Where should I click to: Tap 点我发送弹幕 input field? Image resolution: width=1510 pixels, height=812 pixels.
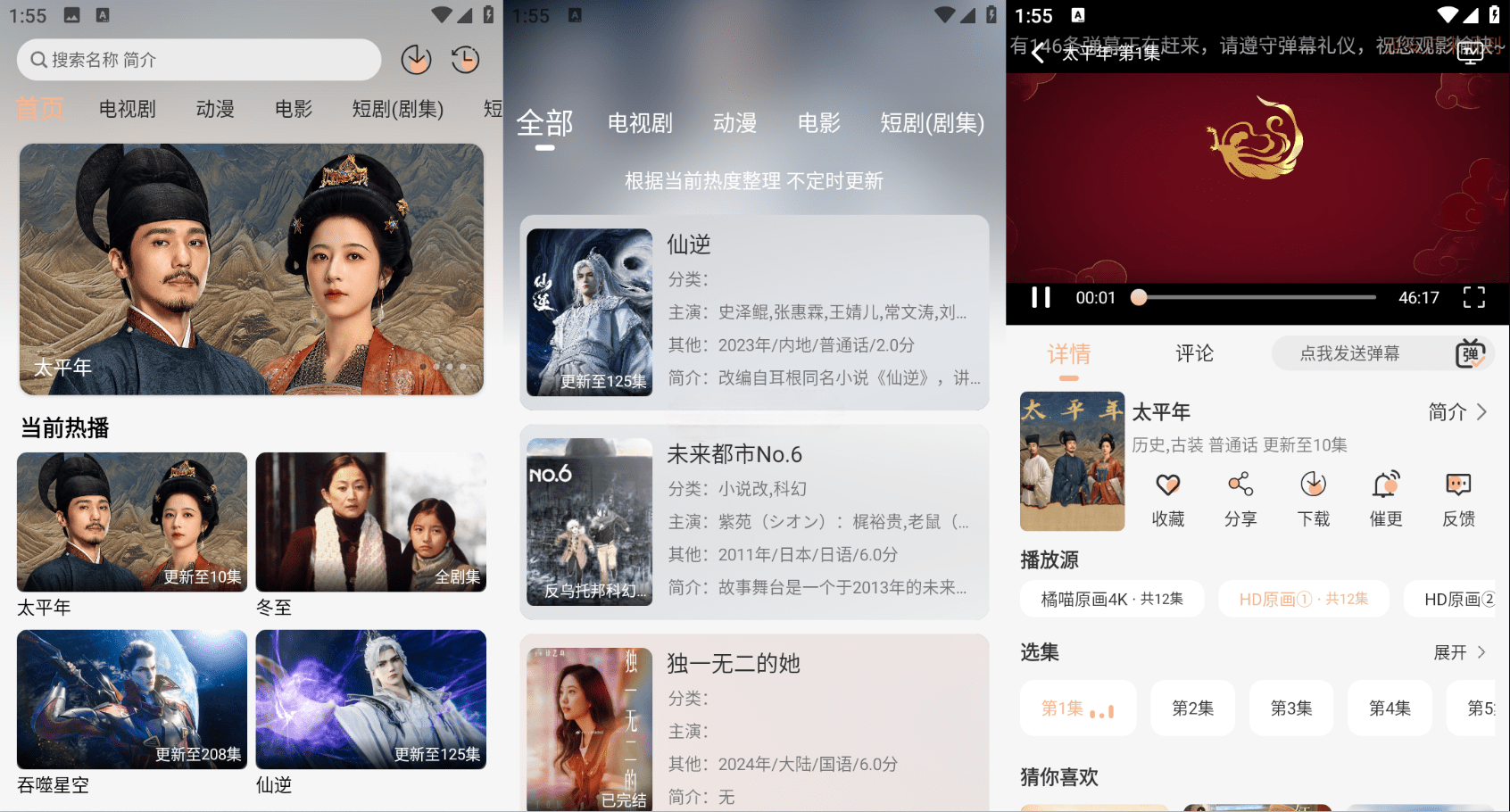tap(1348, 353)
